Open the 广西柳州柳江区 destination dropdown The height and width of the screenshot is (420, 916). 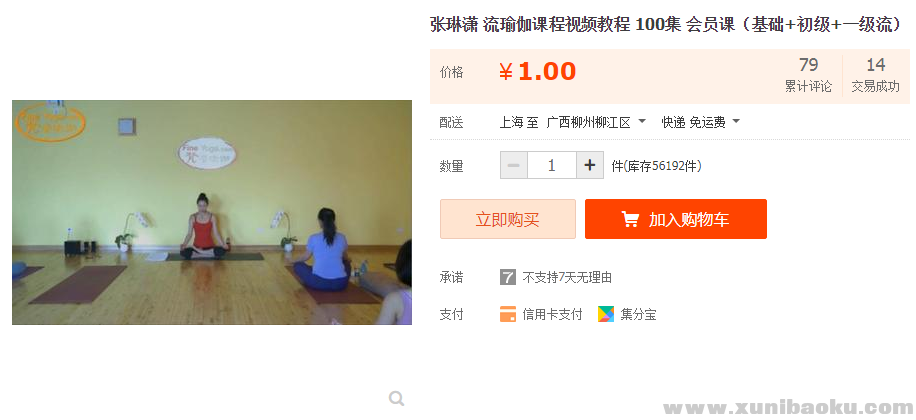click(595, 122)
